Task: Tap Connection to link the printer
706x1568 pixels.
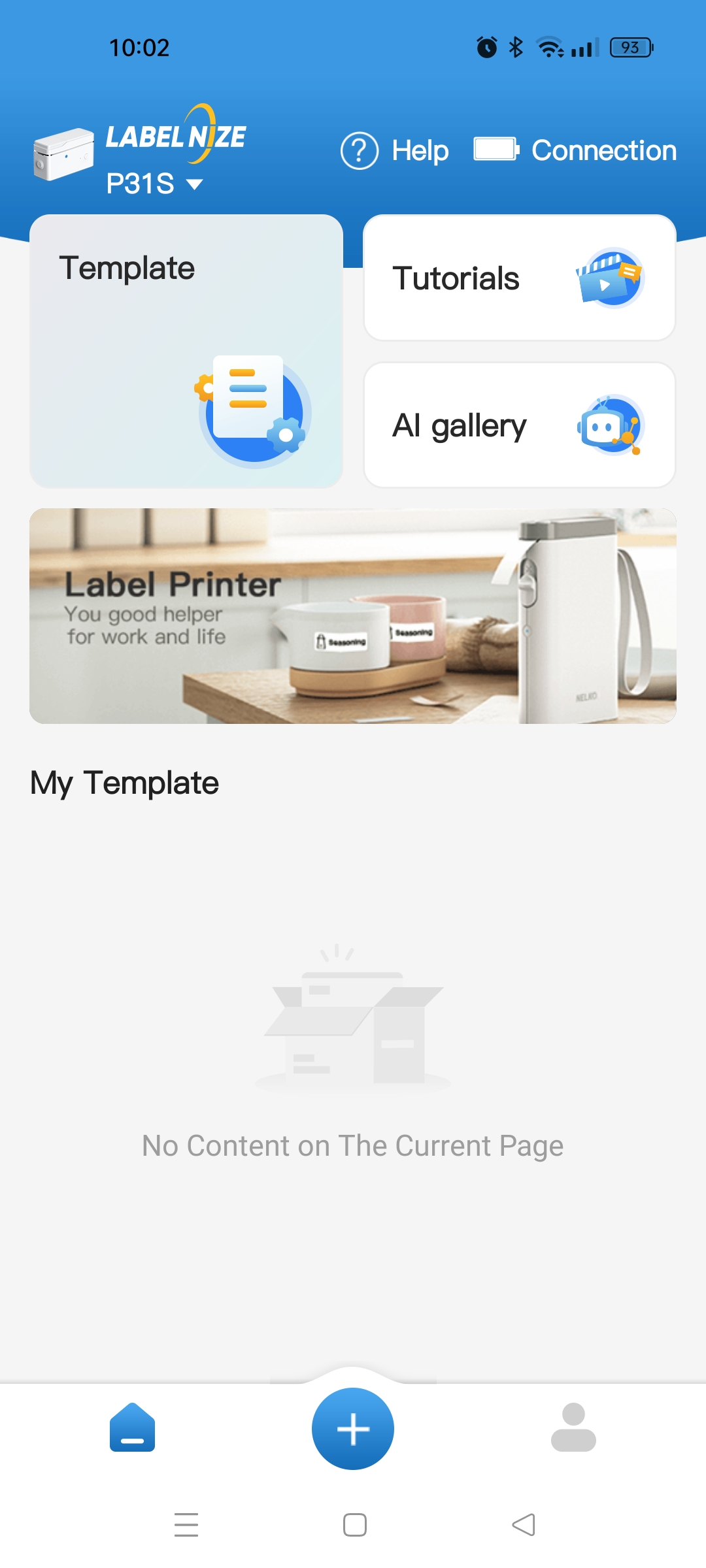Action: [575, 150]
